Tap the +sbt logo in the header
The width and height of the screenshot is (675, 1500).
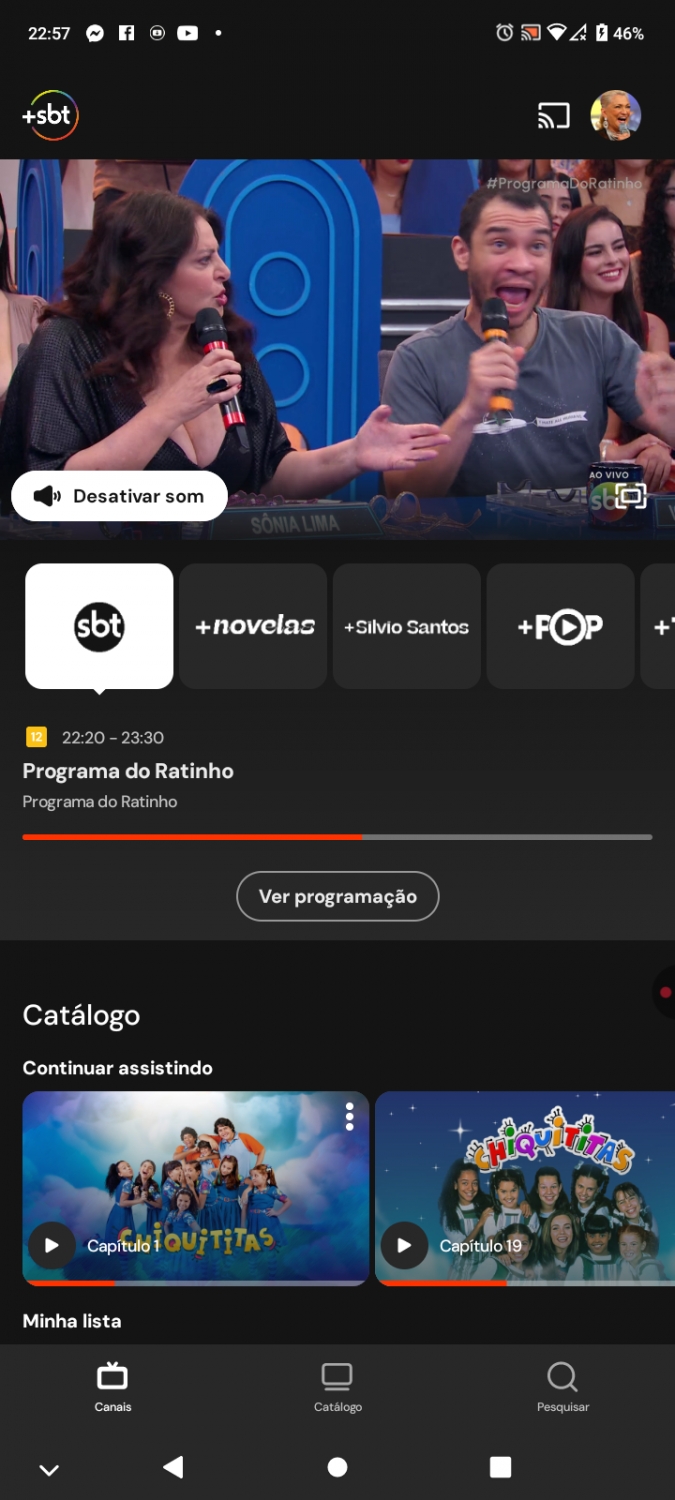[50, 116]
